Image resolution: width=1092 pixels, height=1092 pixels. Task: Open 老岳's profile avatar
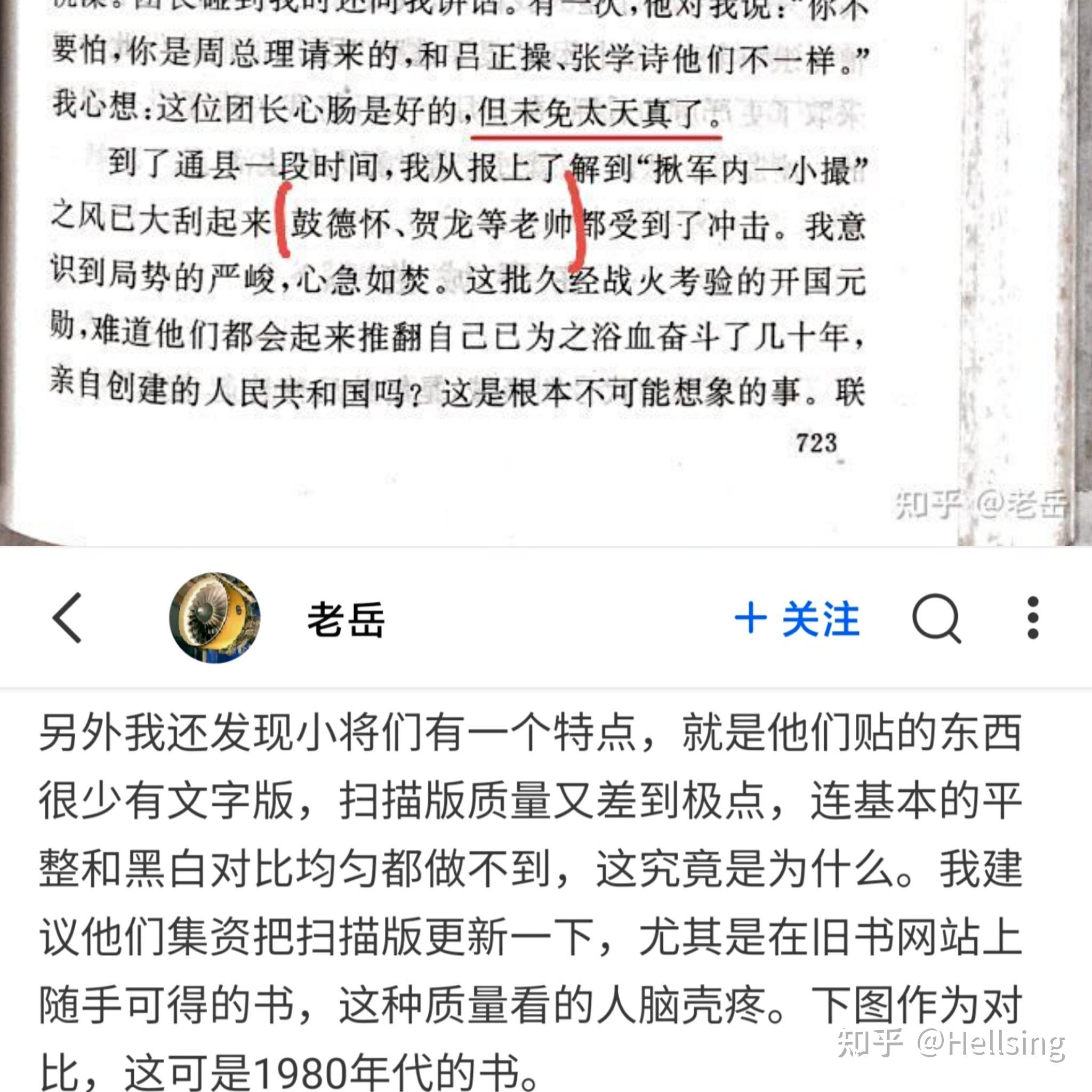(x=215, y=618)
